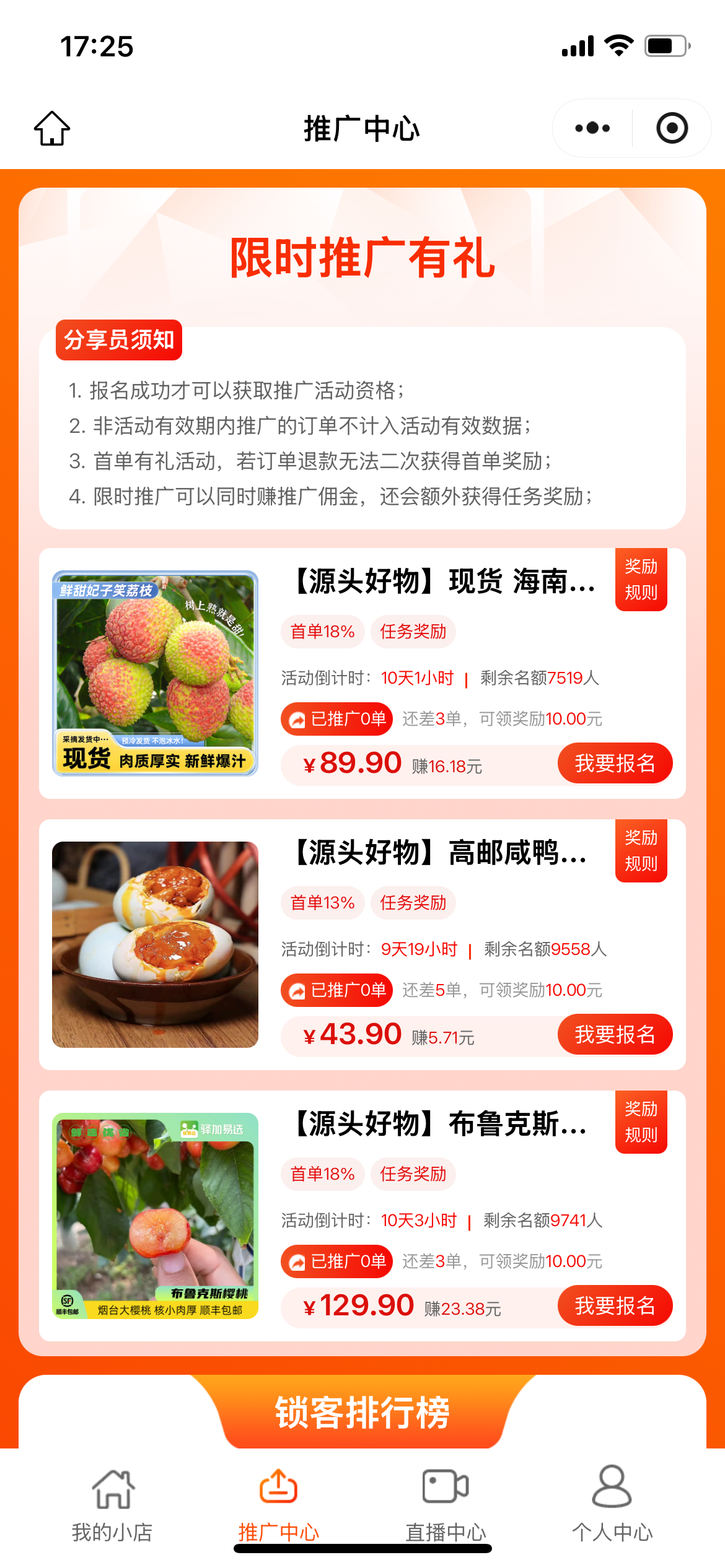Open the 海南 lychee product image
Viewport: 725px width, 1568px height.
pyautogui.click(x=155, y=673)
